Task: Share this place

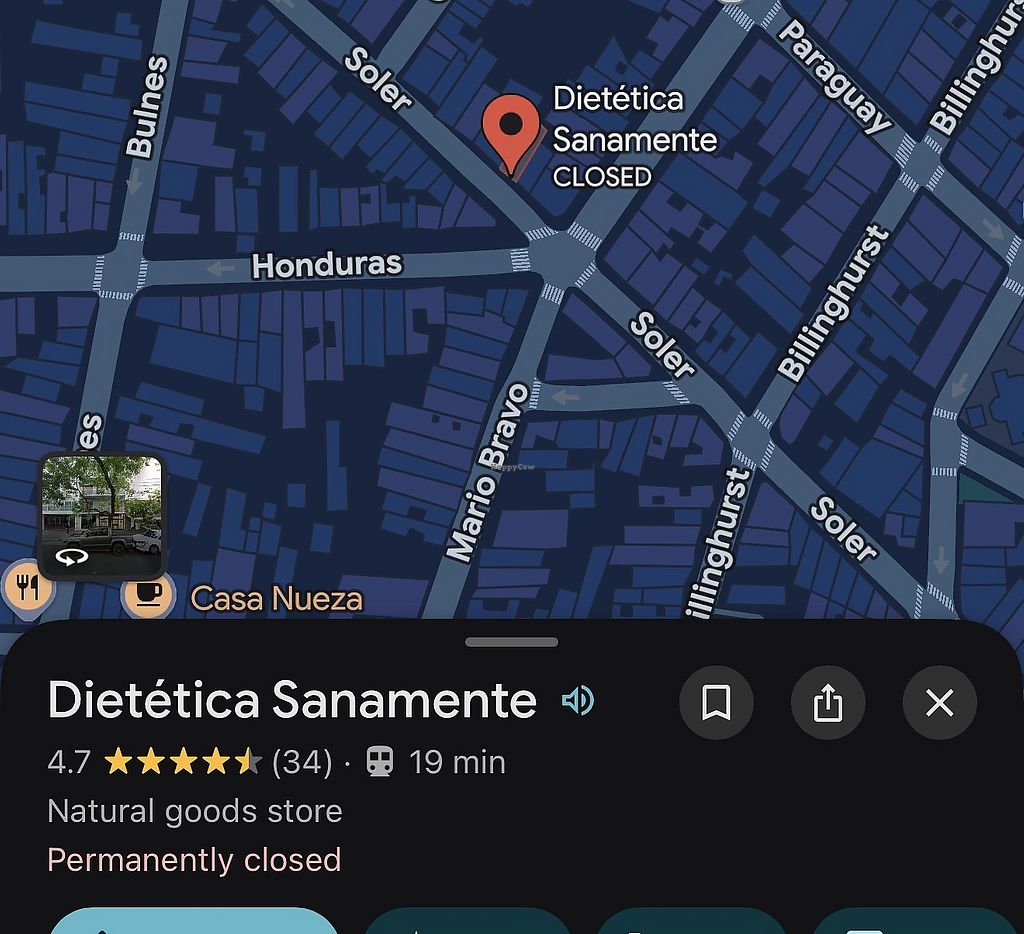Action: pos(828,703)
